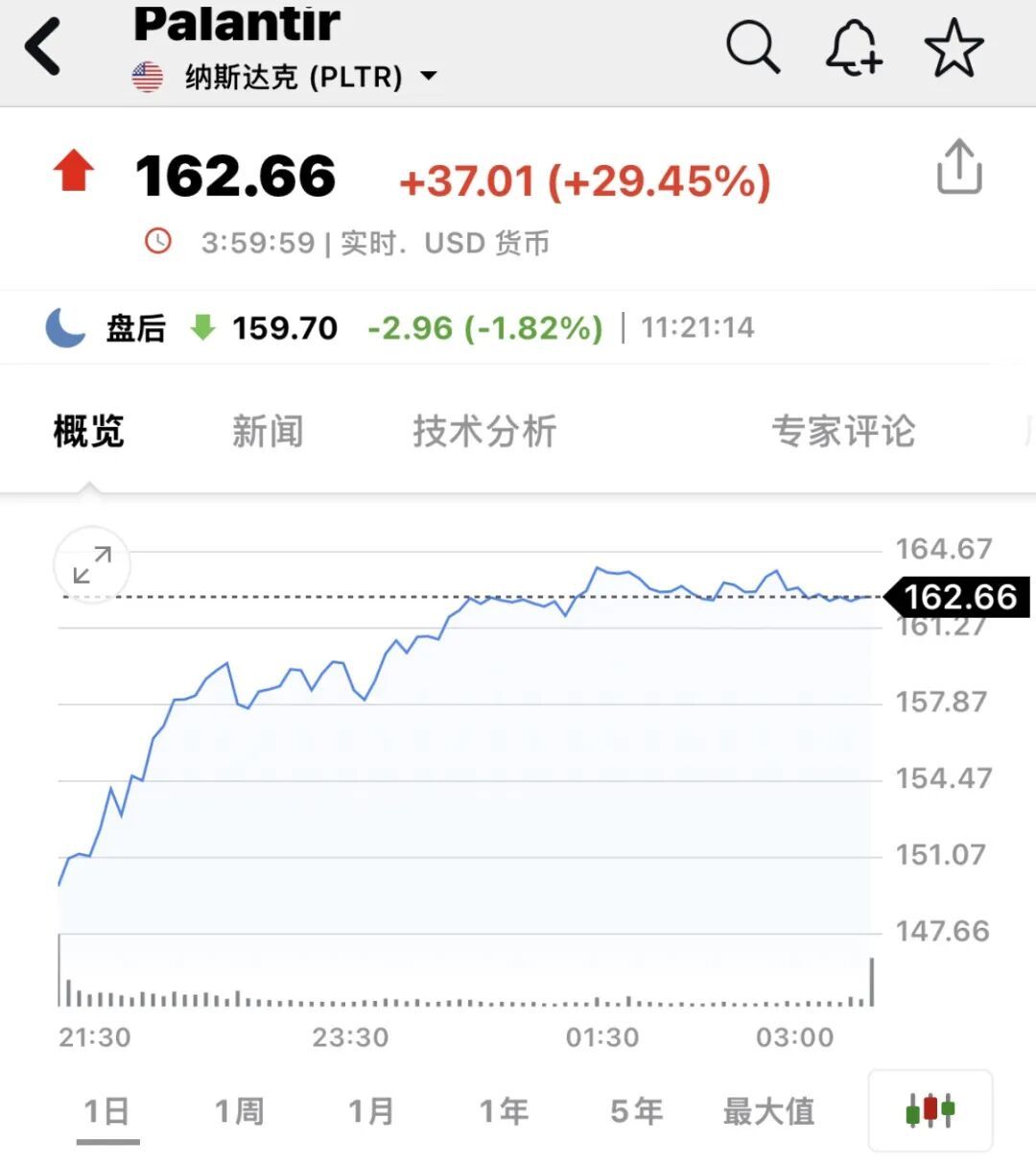
Task: Select the 最大值 chart range
Action: coord(768,1111)
